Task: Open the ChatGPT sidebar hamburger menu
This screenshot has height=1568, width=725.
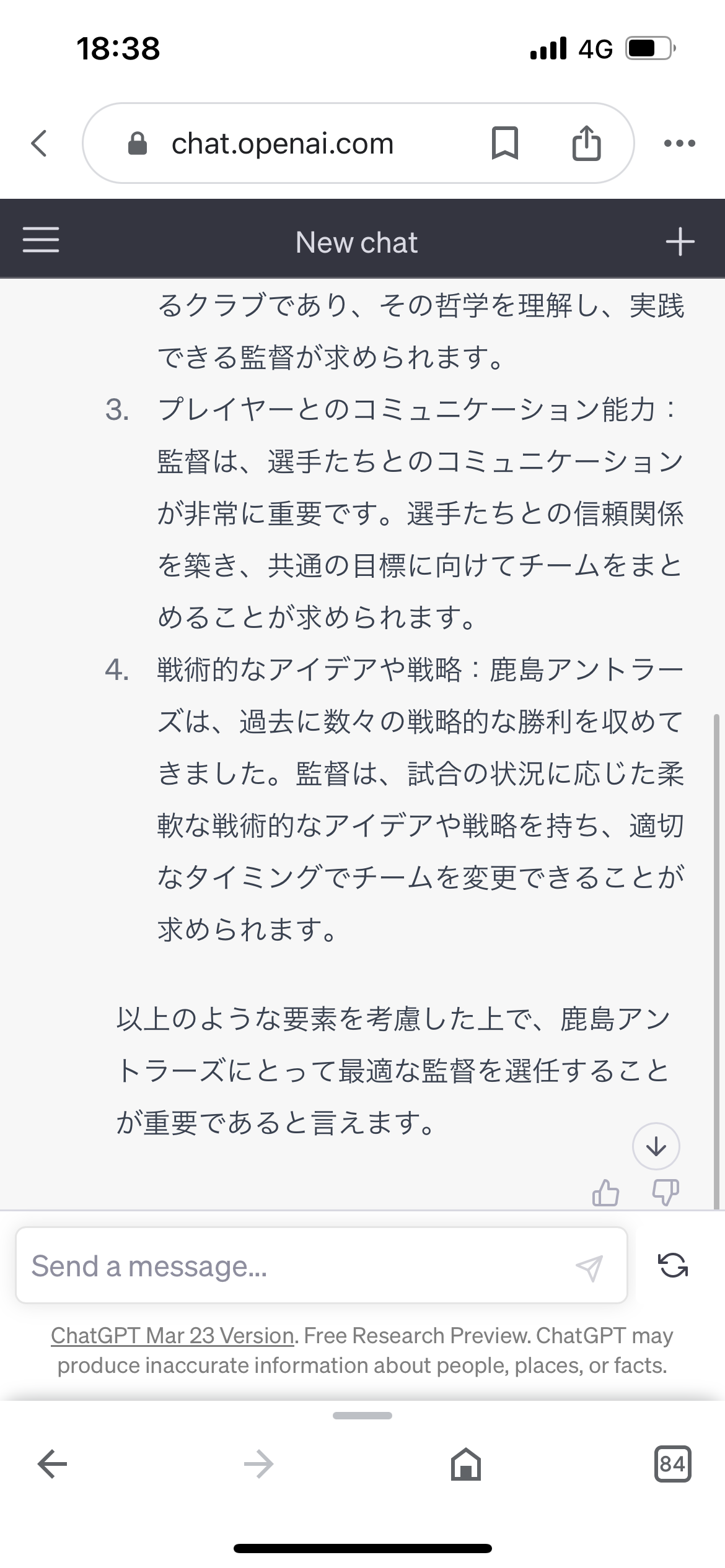Action: click(x=41, y=240)
